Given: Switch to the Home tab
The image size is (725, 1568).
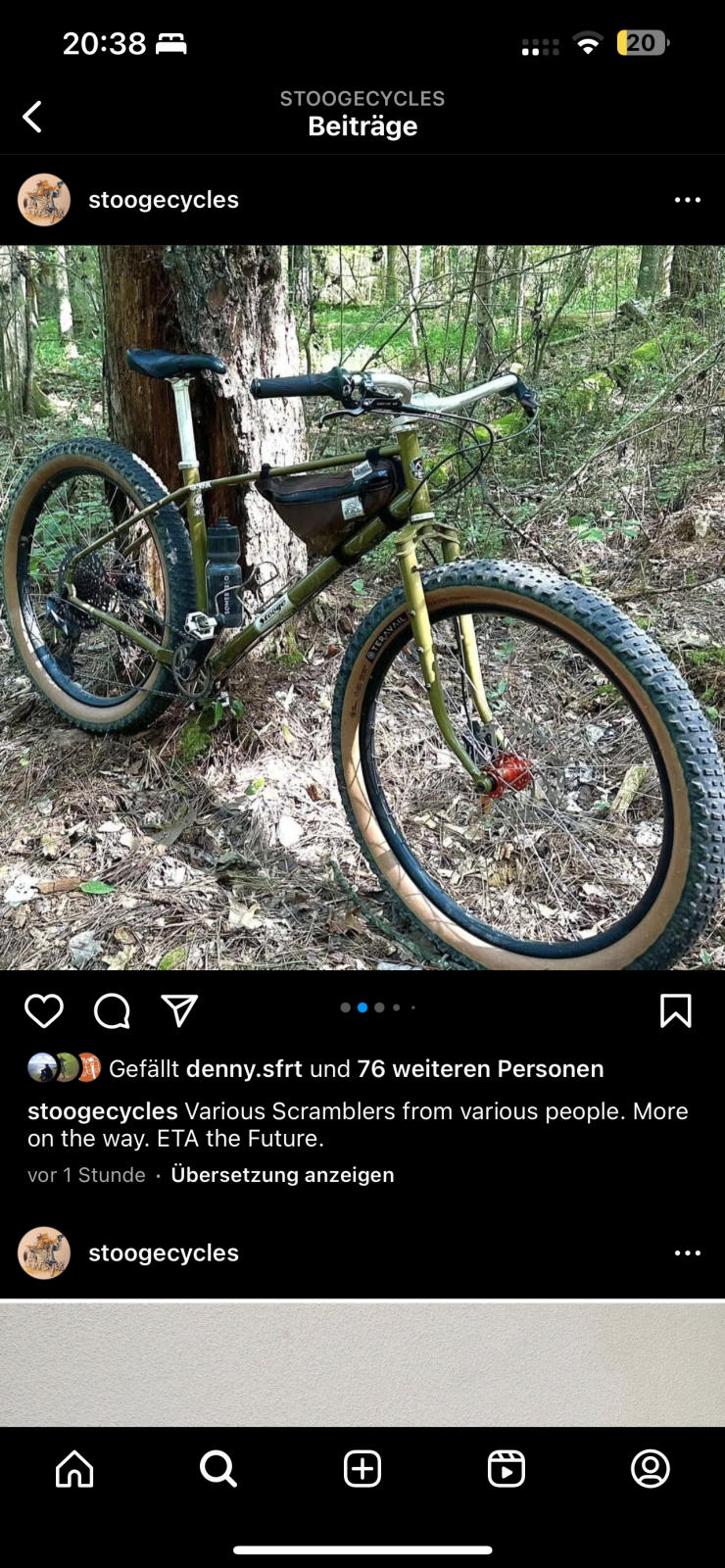Looking at the screenshot, I should pos(74,1469).
